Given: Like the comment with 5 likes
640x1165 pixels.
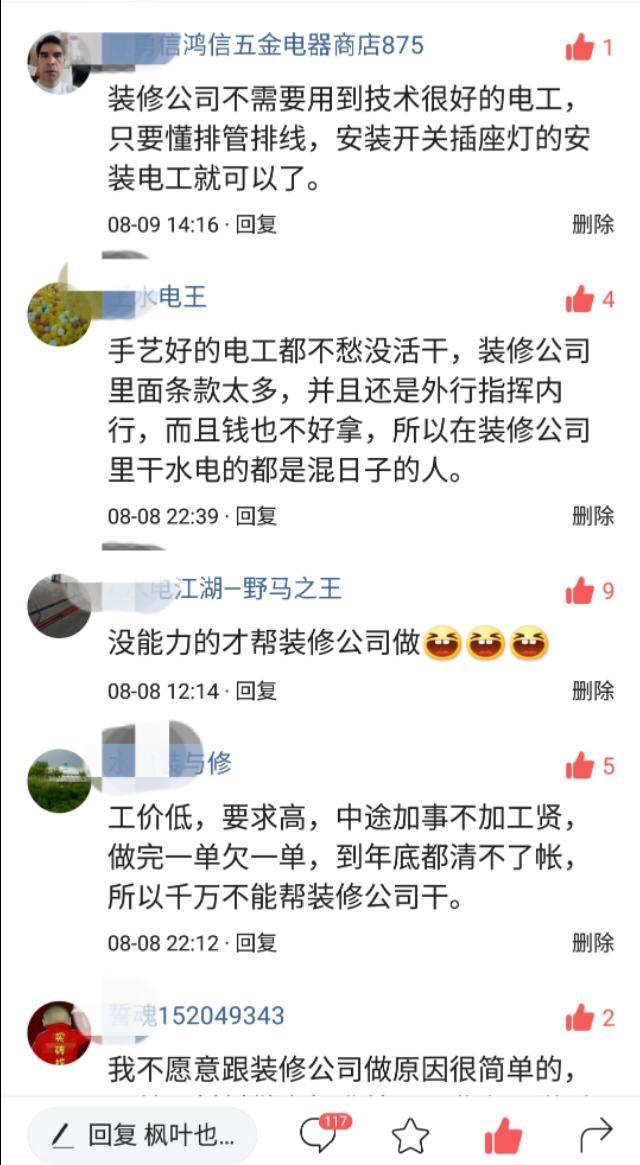Looking at the screenshot, I should pyautogui.click(x=580, y=767).
